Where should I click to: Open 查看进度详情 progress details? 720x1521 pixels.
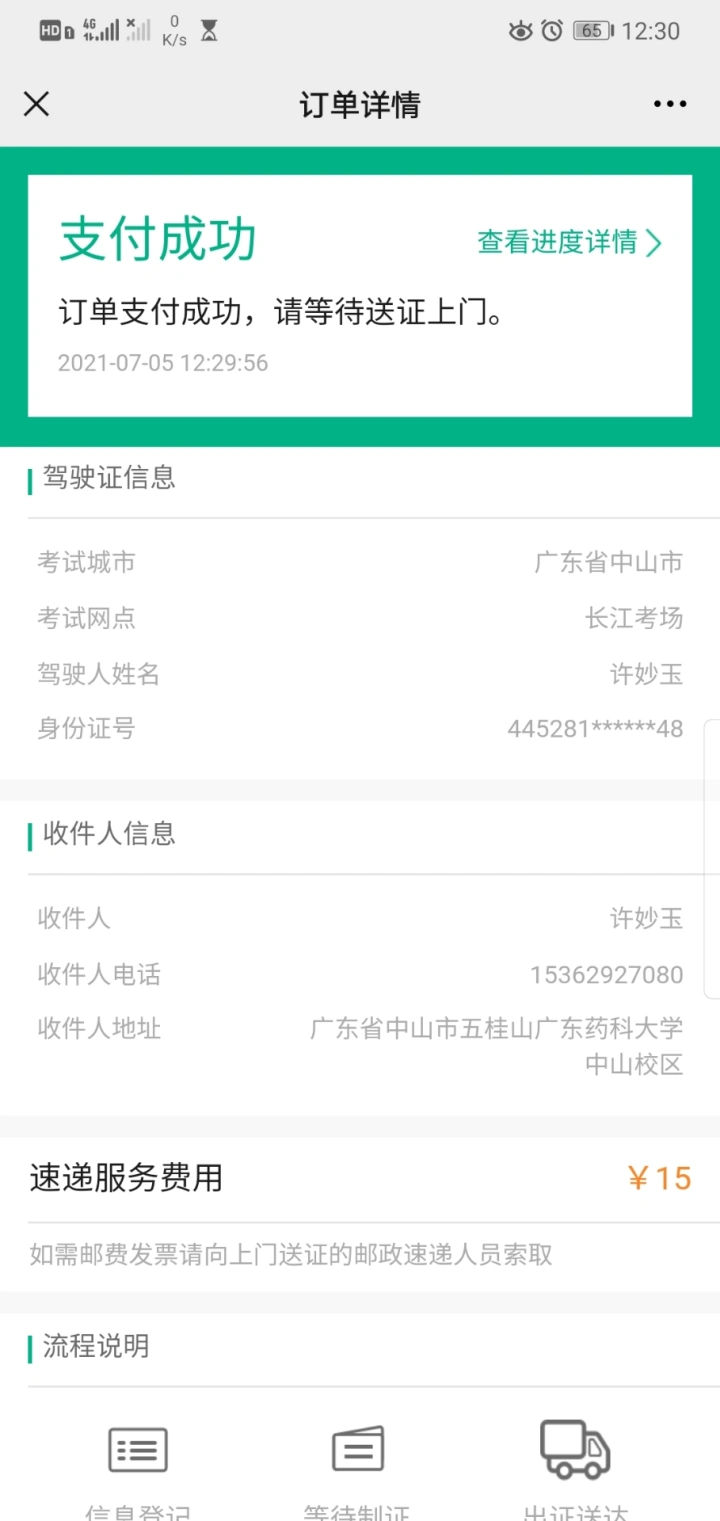click(569, 242)
